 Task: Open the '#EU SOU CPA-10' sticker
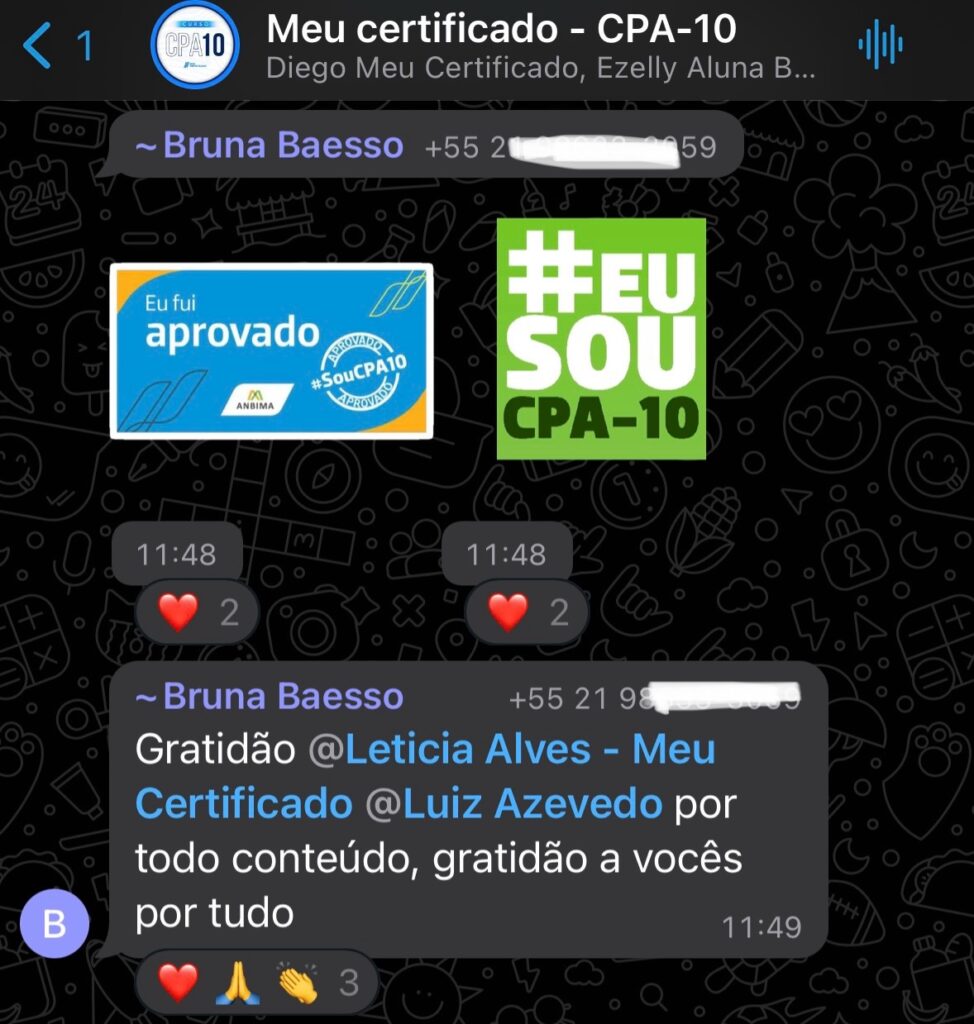pyautogui.click(x=601, y=339)
